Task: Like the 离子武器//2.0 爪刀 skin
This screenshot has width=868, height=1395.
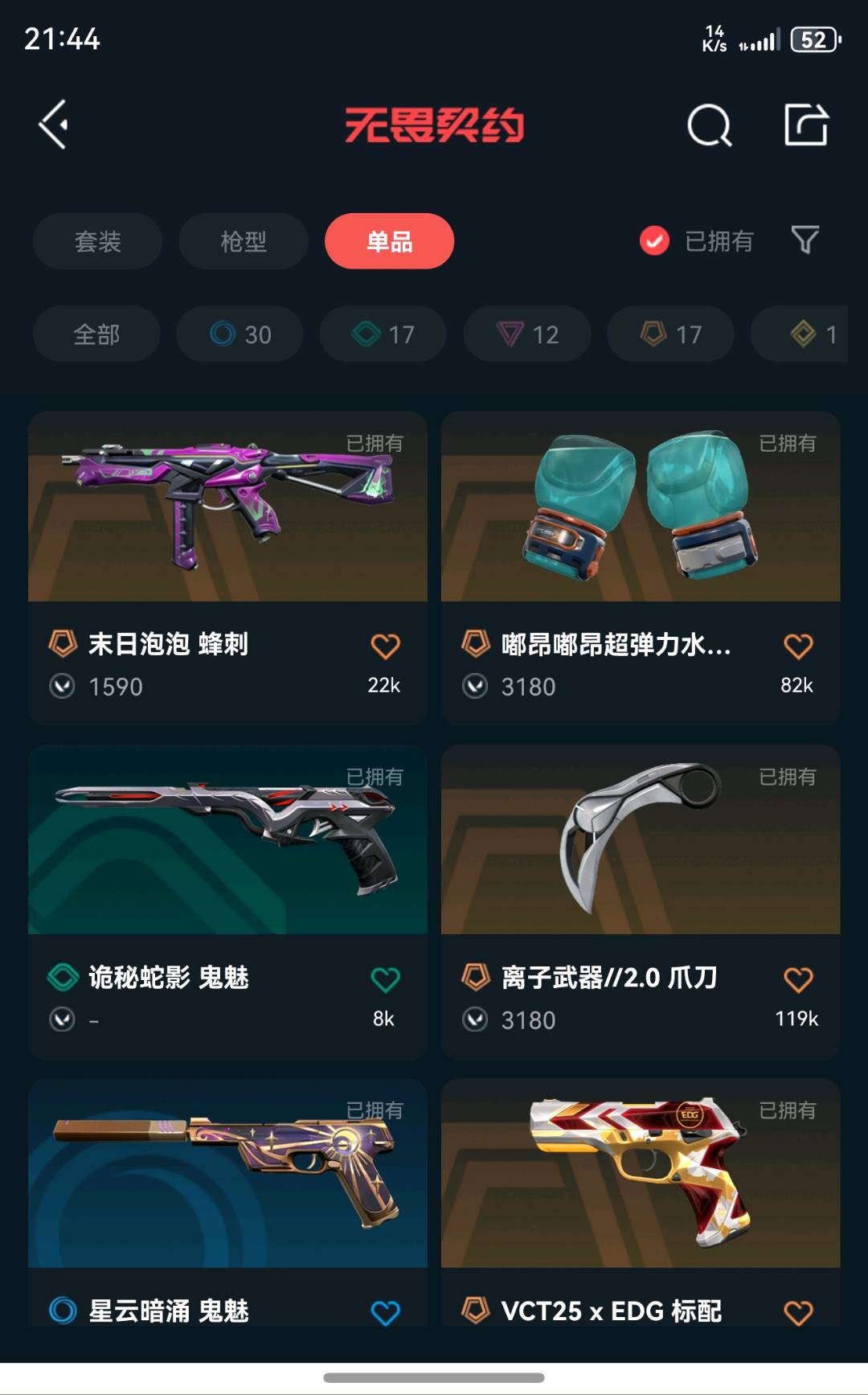Action: pos(797,979)
